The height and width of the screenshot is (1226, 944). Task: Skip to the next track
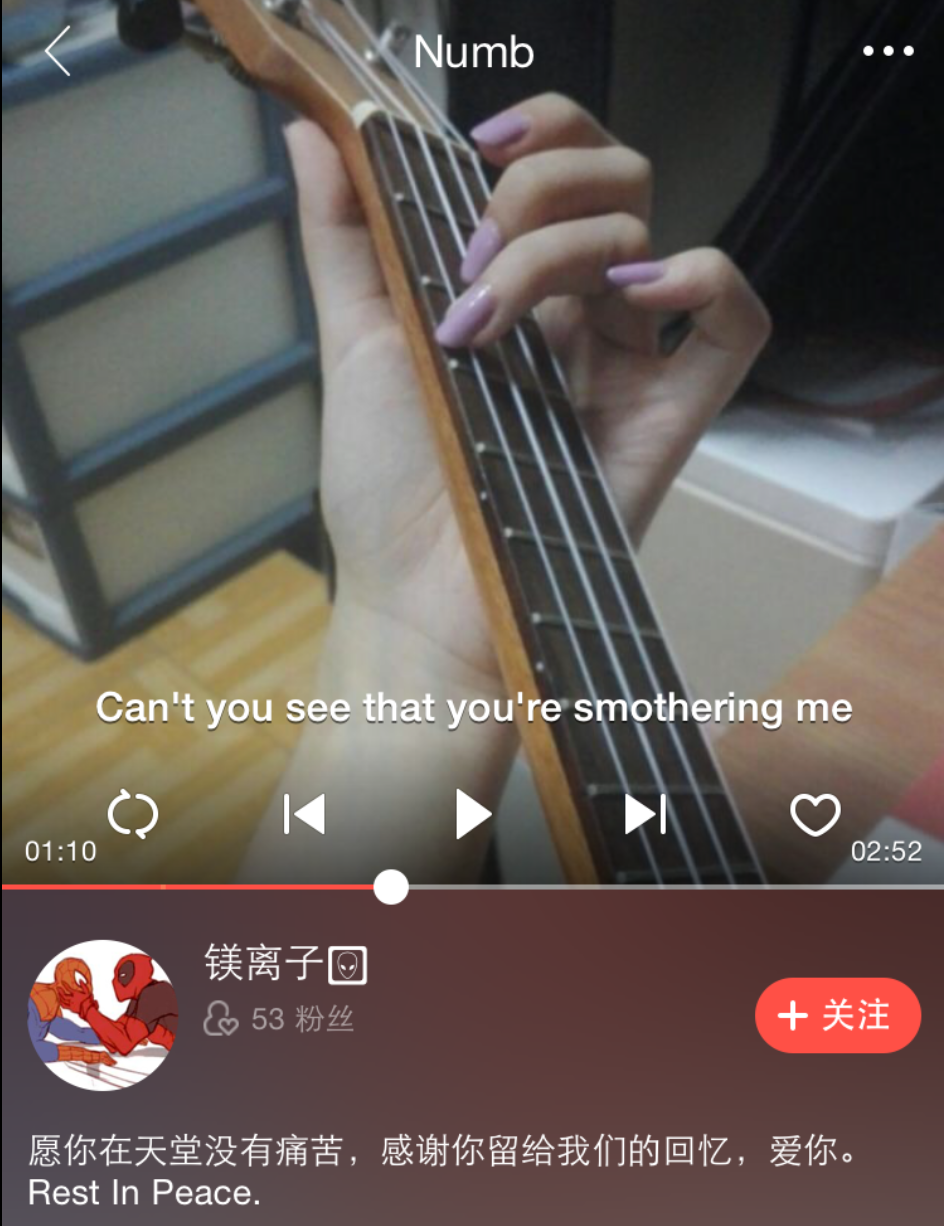645,814
